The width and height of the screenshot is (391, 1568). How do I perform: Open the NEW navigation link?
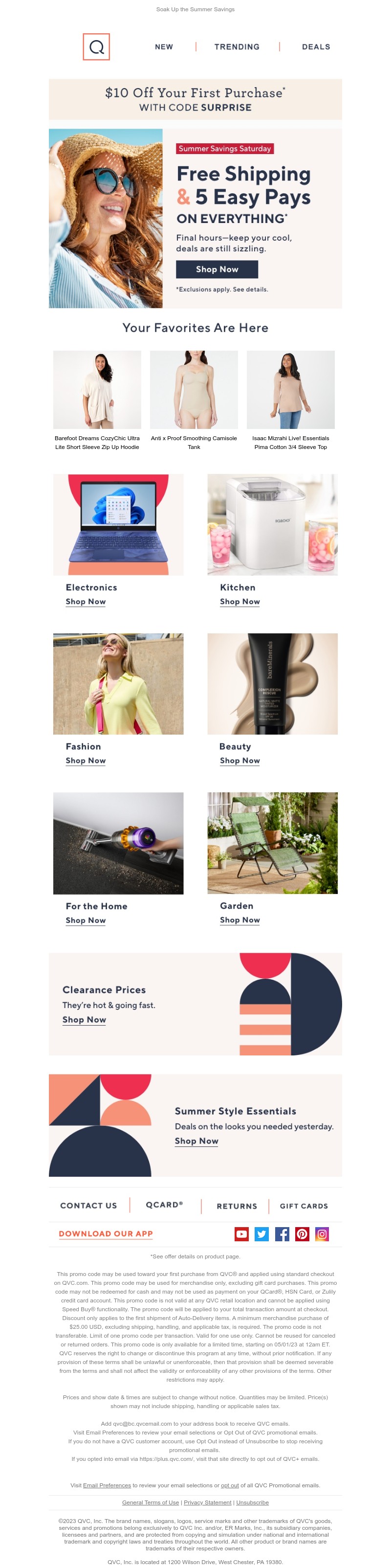tap(164, 47)
